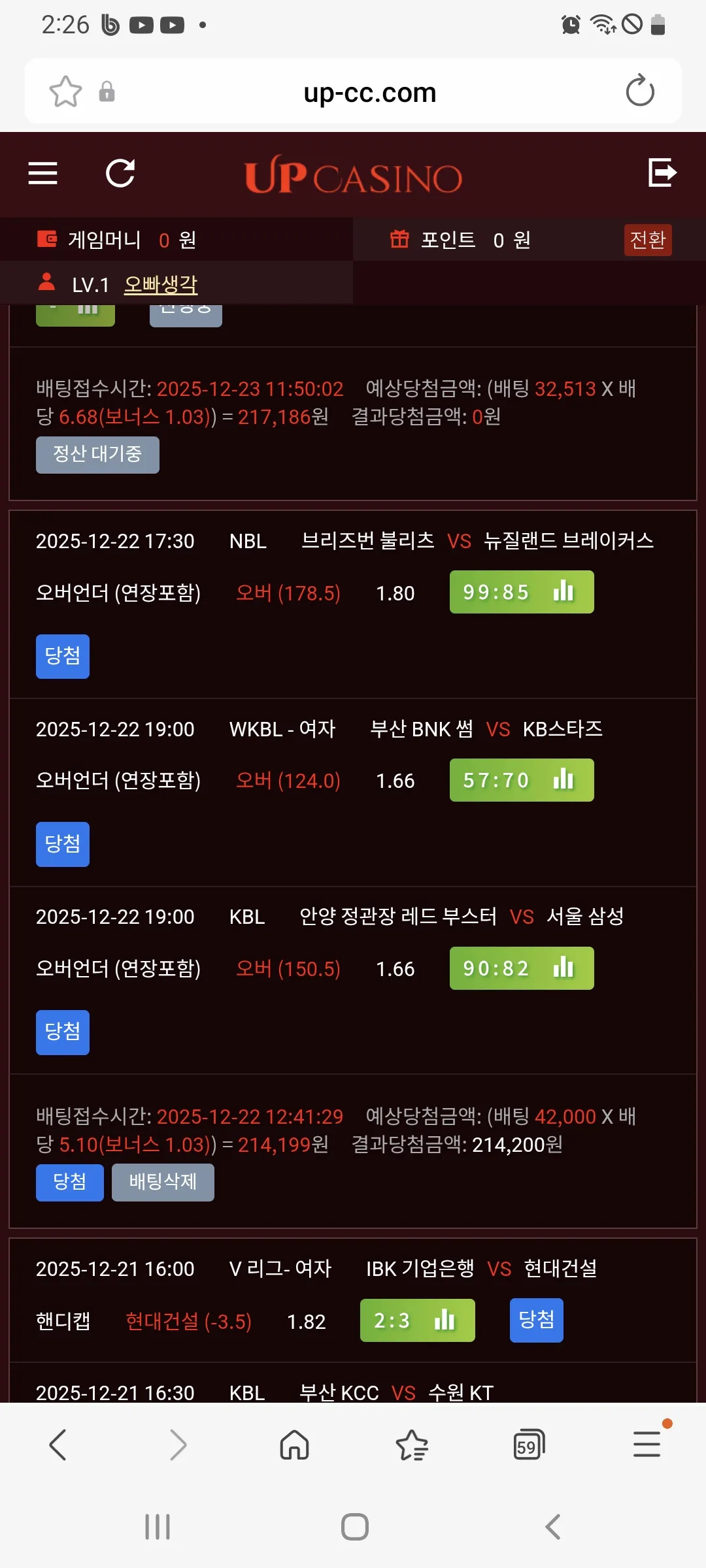Go back using the browser back arrow
The width and height of the screenshot is (706, 1568).
coord(58,1445)
